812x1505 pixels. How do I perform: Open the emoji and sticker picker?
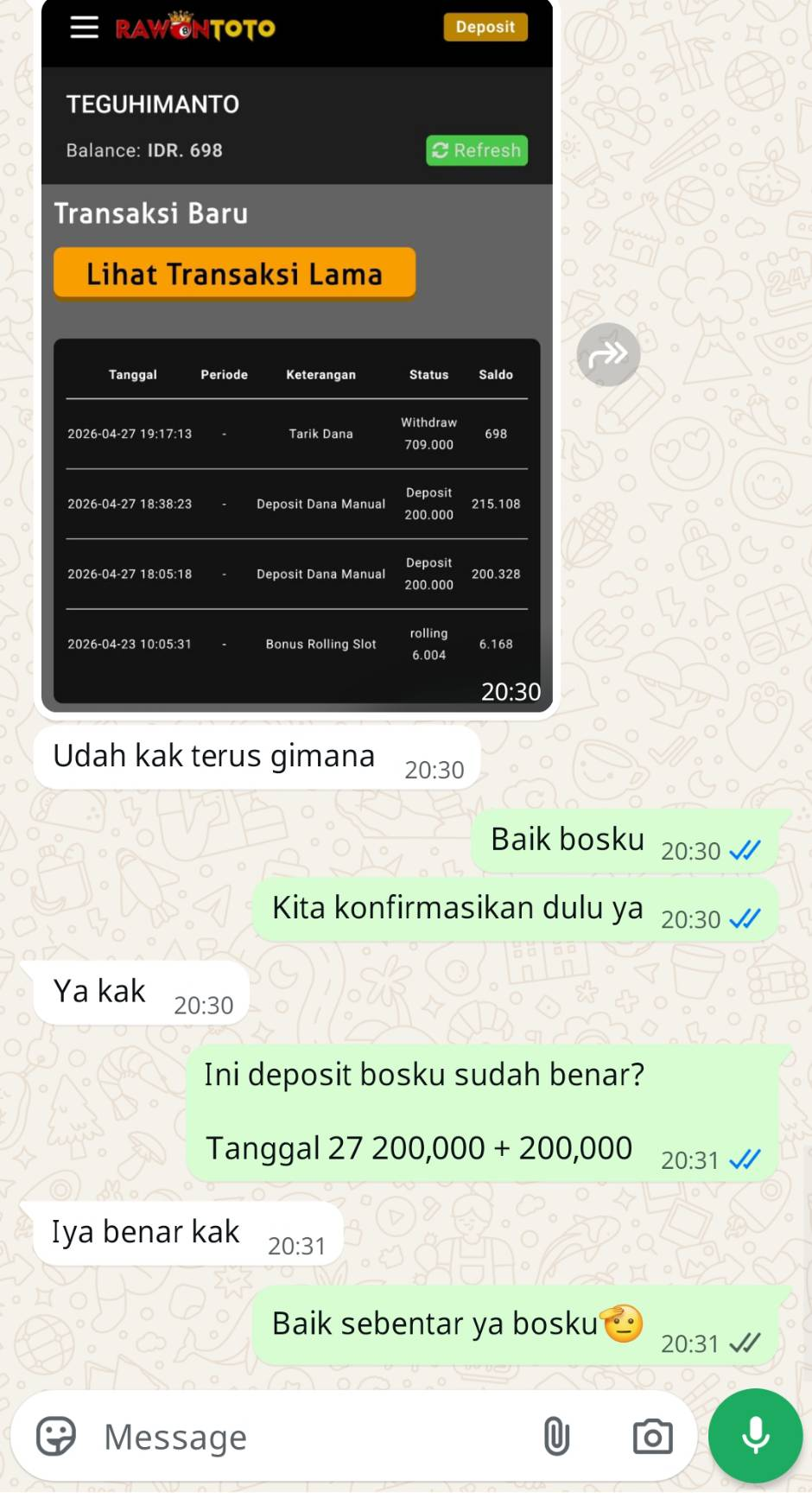tap(56, 1437)
